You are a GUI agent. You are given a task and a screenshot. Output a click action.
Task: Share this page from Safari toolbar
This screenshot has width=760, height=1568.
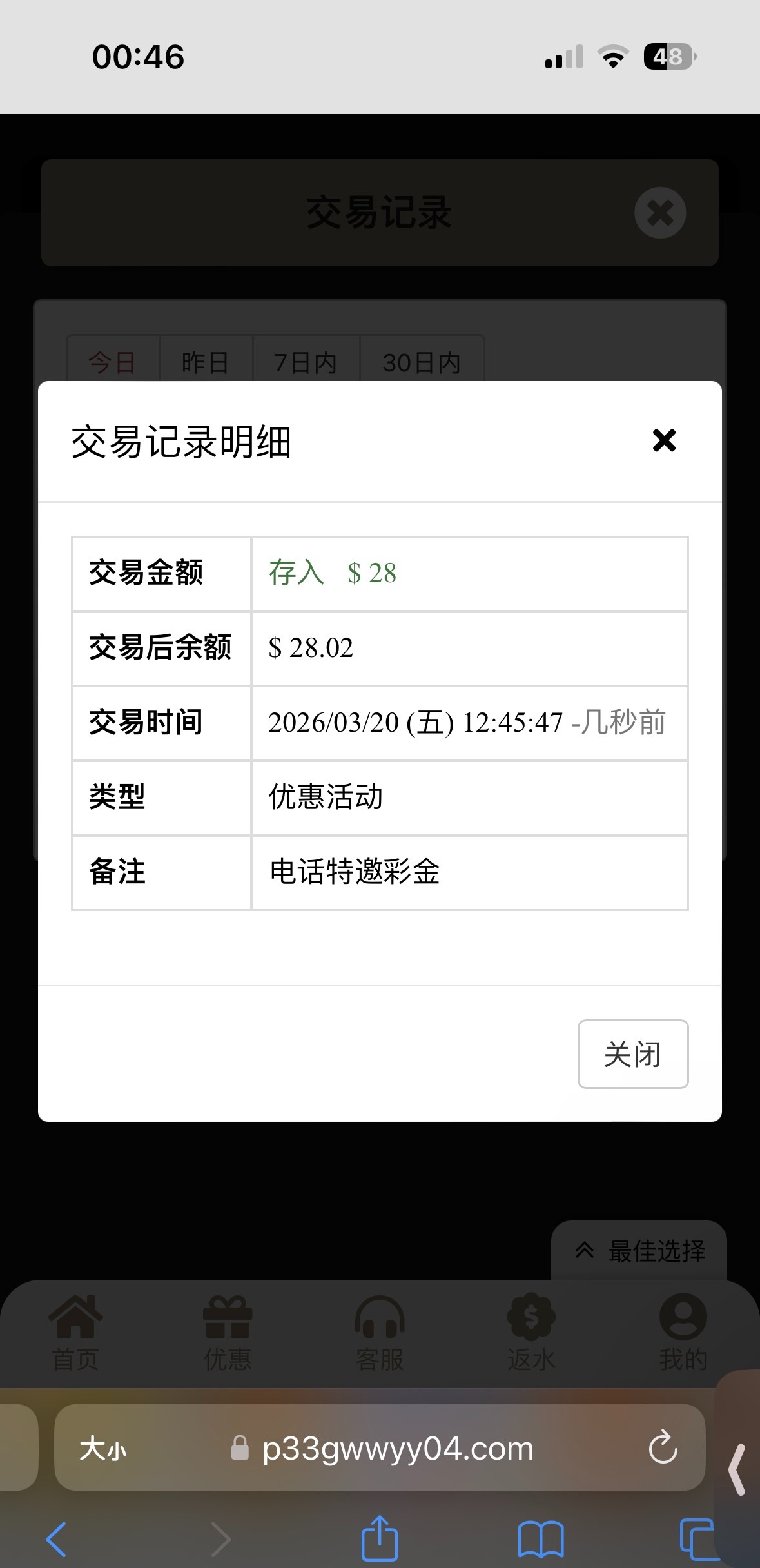380,1538
